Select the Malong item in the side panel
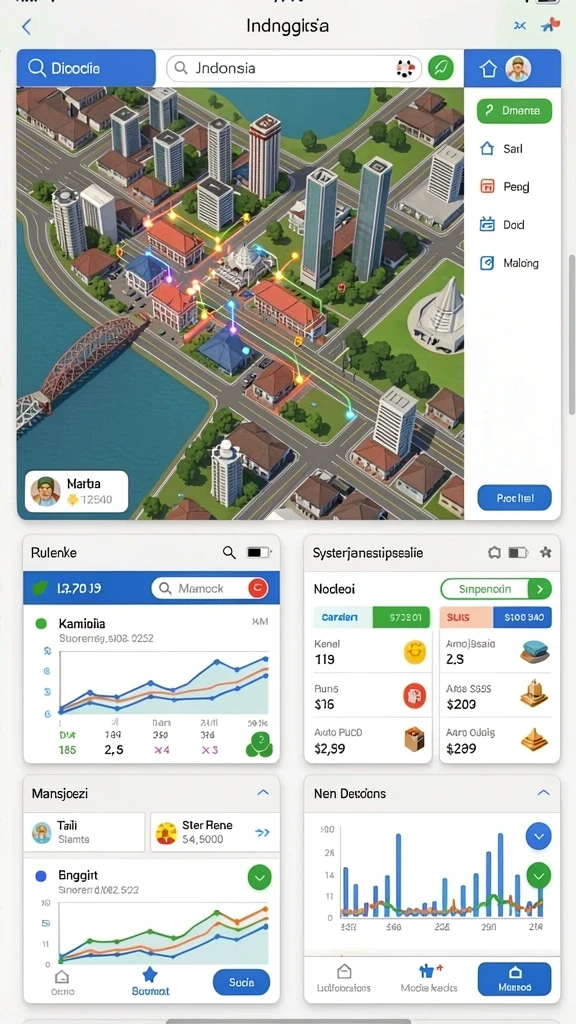The height and width of the screenshot is (1024, 576). [509, 263]
